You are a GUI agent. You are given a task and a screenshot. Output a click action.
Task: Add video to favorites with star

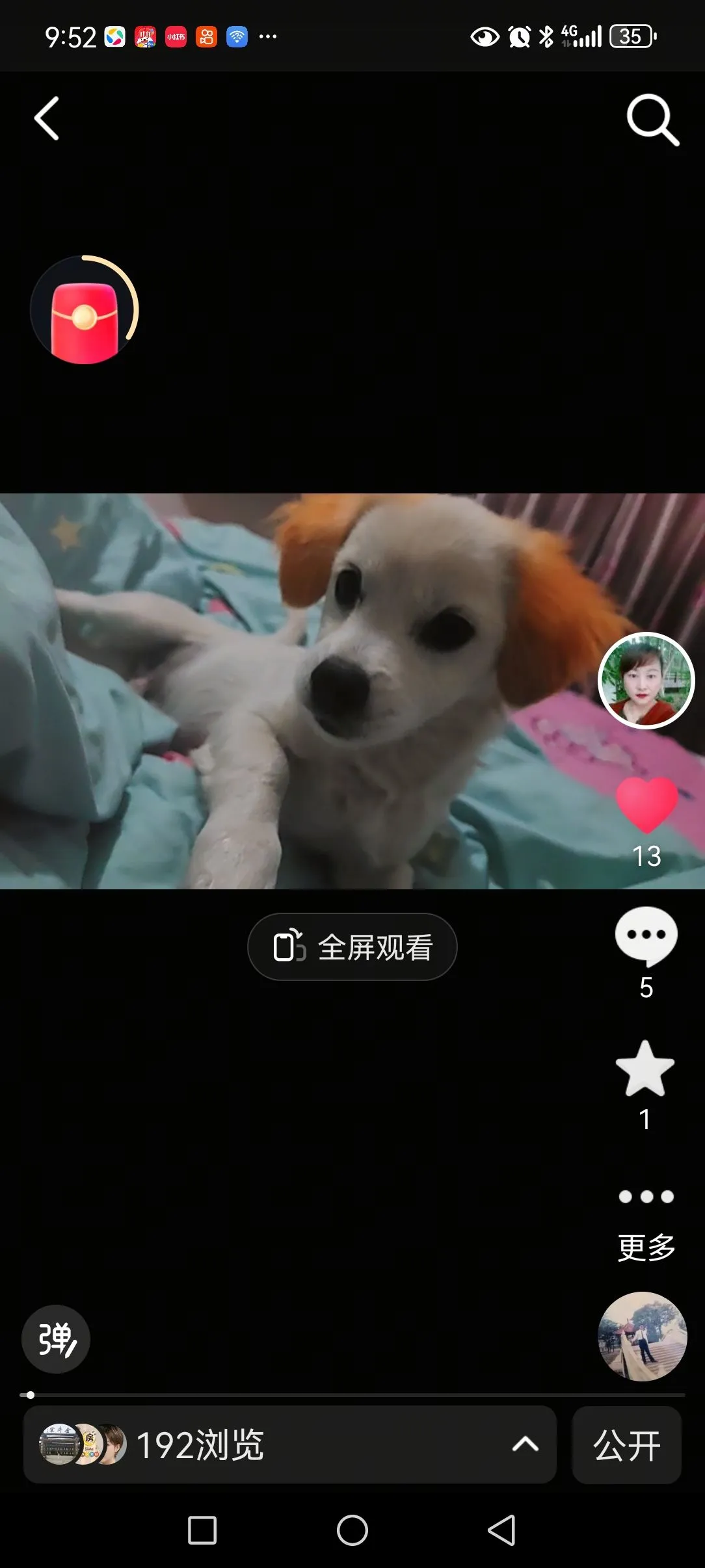645,1069
